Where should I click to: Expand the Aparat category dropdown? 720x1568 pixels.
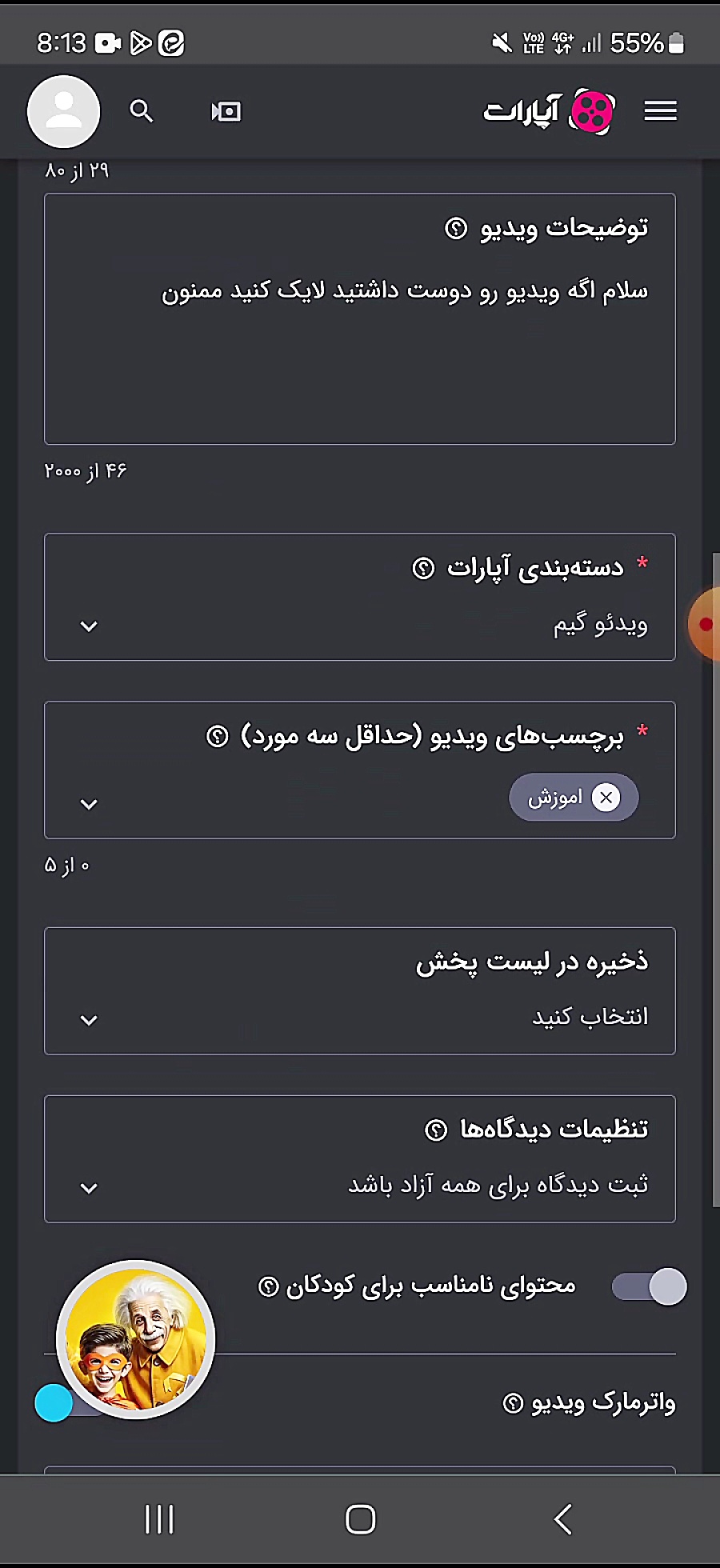(x=360, y=597)
